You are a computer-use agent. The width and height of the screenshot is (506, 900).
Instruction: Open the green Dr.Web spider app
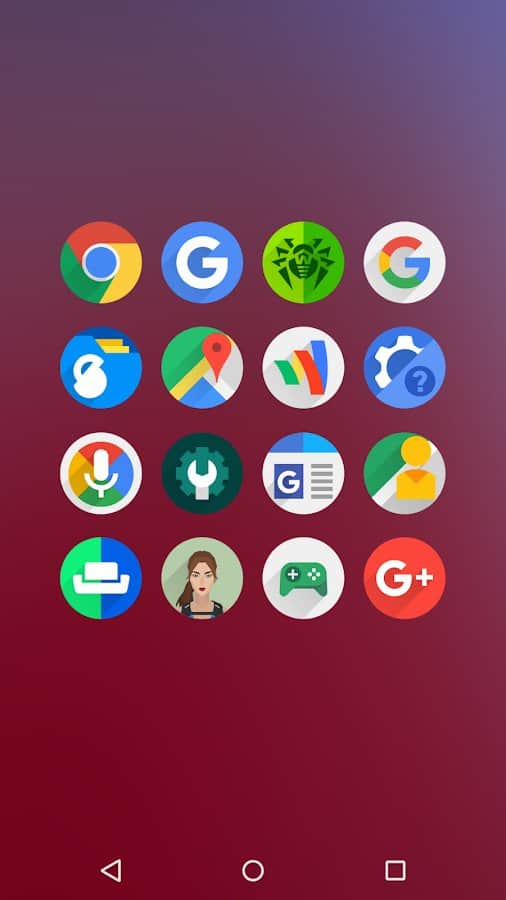click(303, 262)
